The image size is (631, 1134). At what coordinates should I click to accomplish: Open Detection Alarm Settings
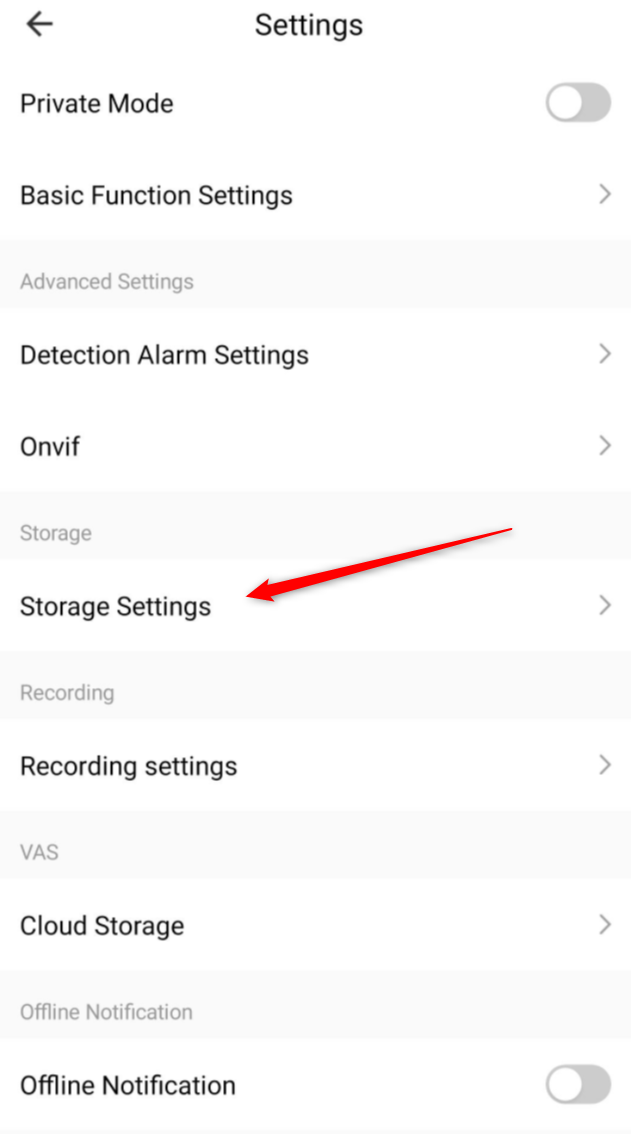(x=316, y=354)
